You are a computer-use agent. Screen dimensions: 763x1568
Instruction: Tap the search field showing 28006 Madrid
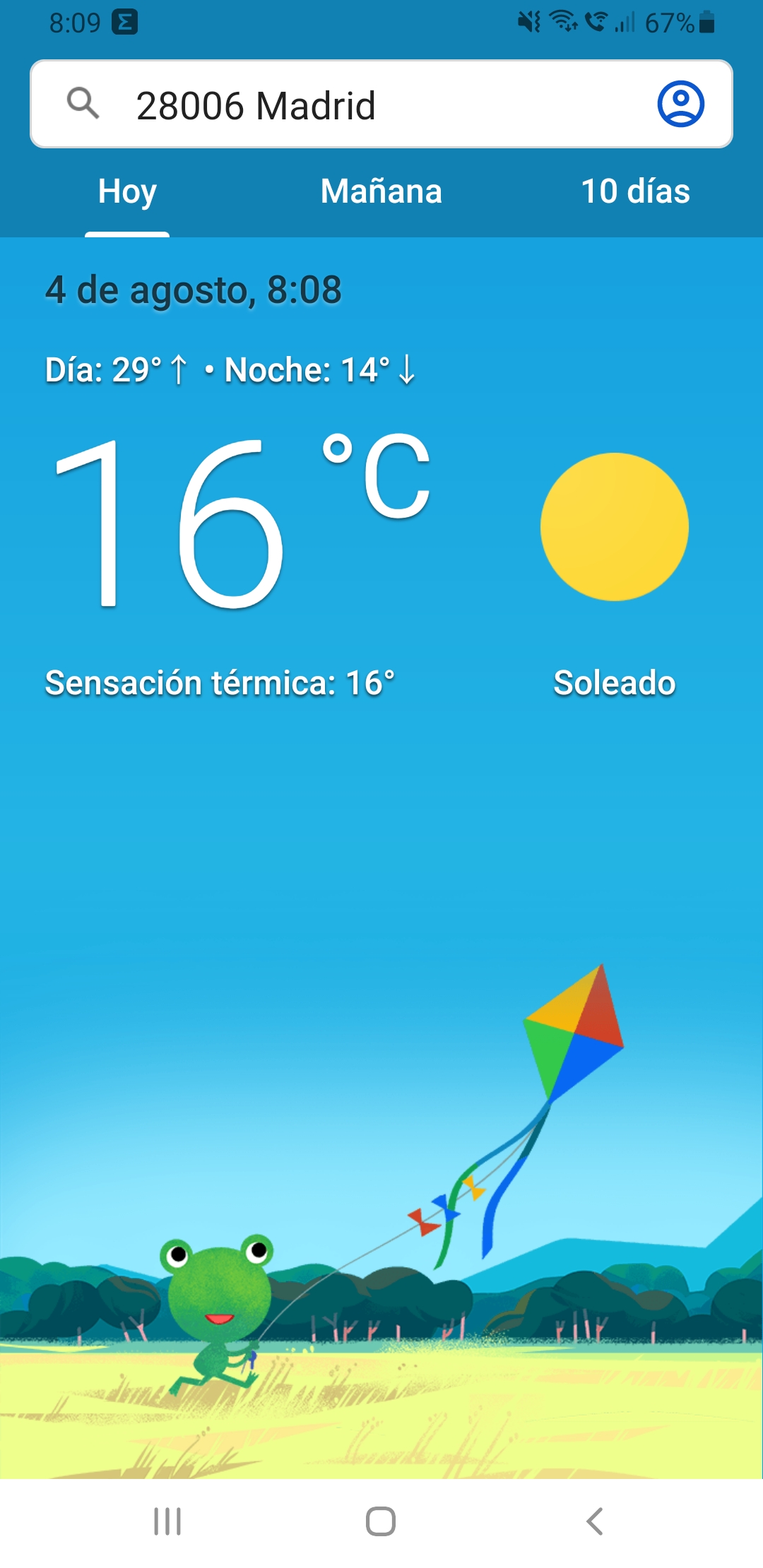pos(381,105)
